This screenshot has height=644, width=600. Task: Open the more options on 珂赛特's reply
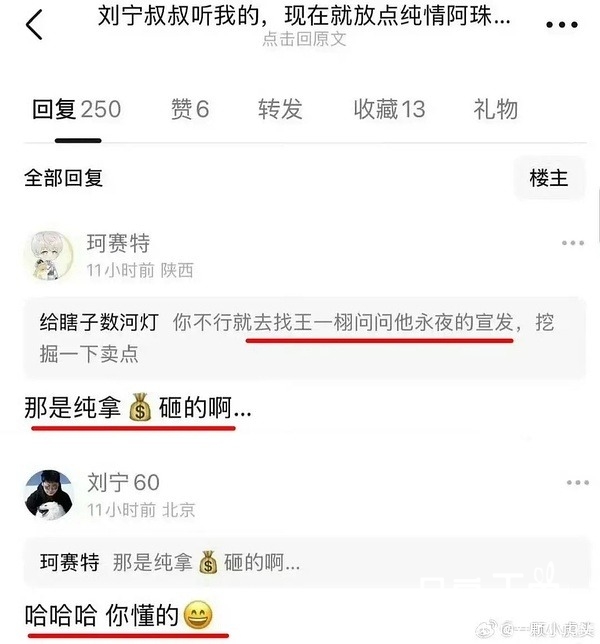[572, 244]
